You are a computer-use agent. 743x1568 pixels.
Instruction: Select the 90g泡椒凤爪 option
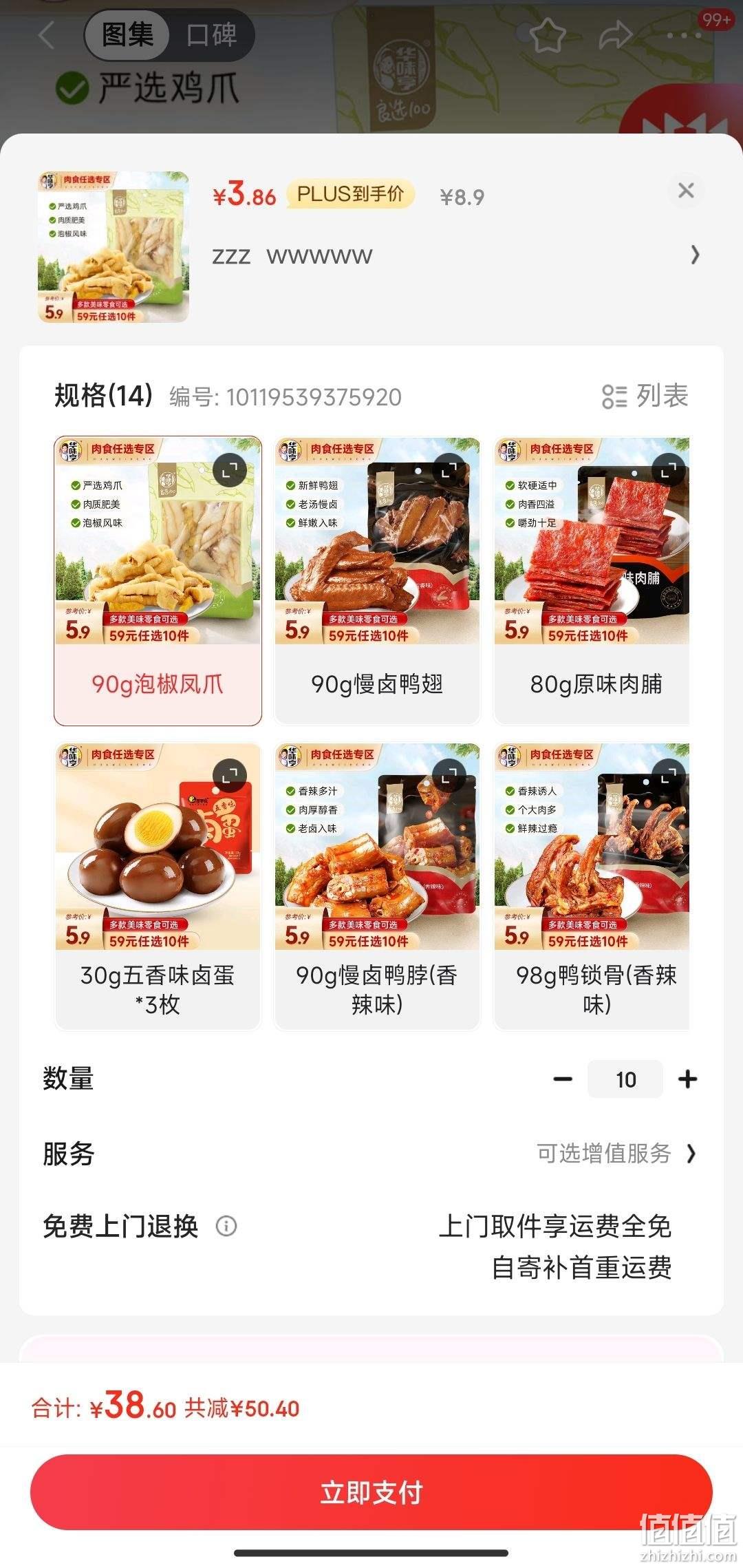click(158, 580)
